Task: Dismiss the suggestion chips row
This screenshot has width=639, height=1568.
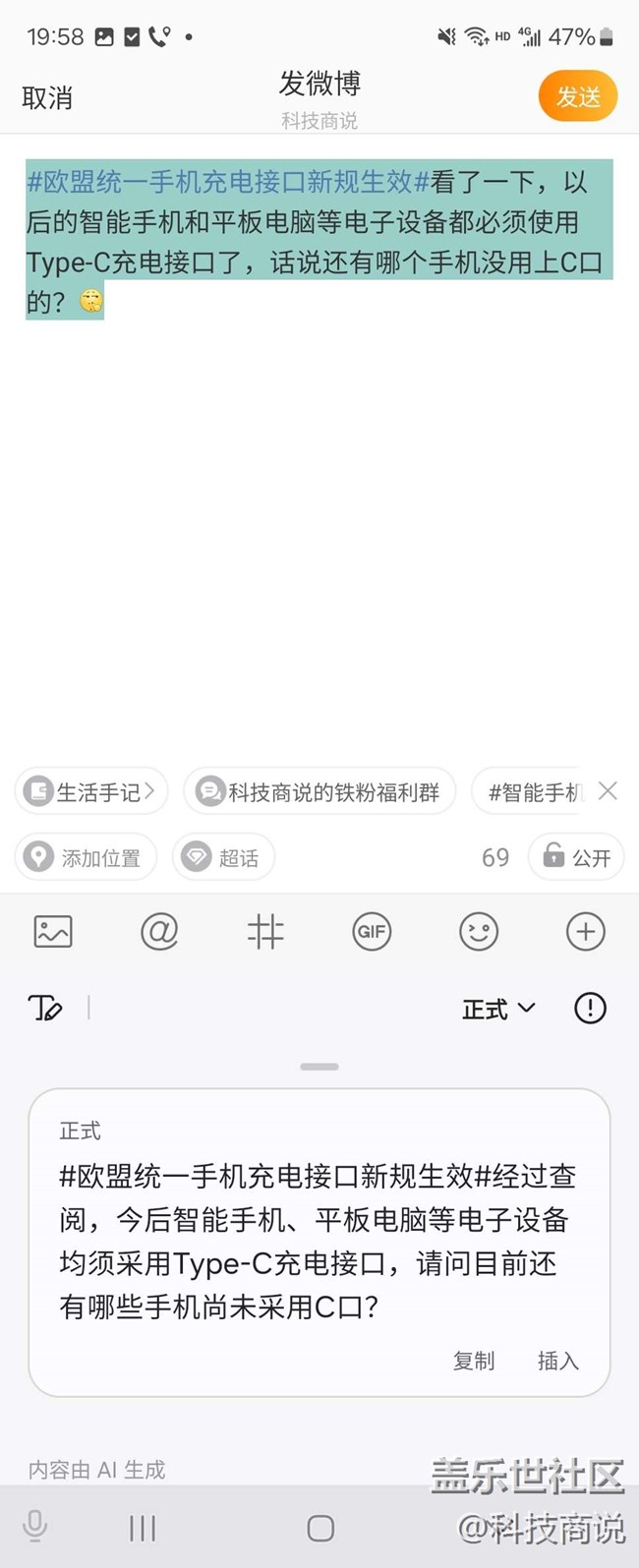Action: coord(608,790)
